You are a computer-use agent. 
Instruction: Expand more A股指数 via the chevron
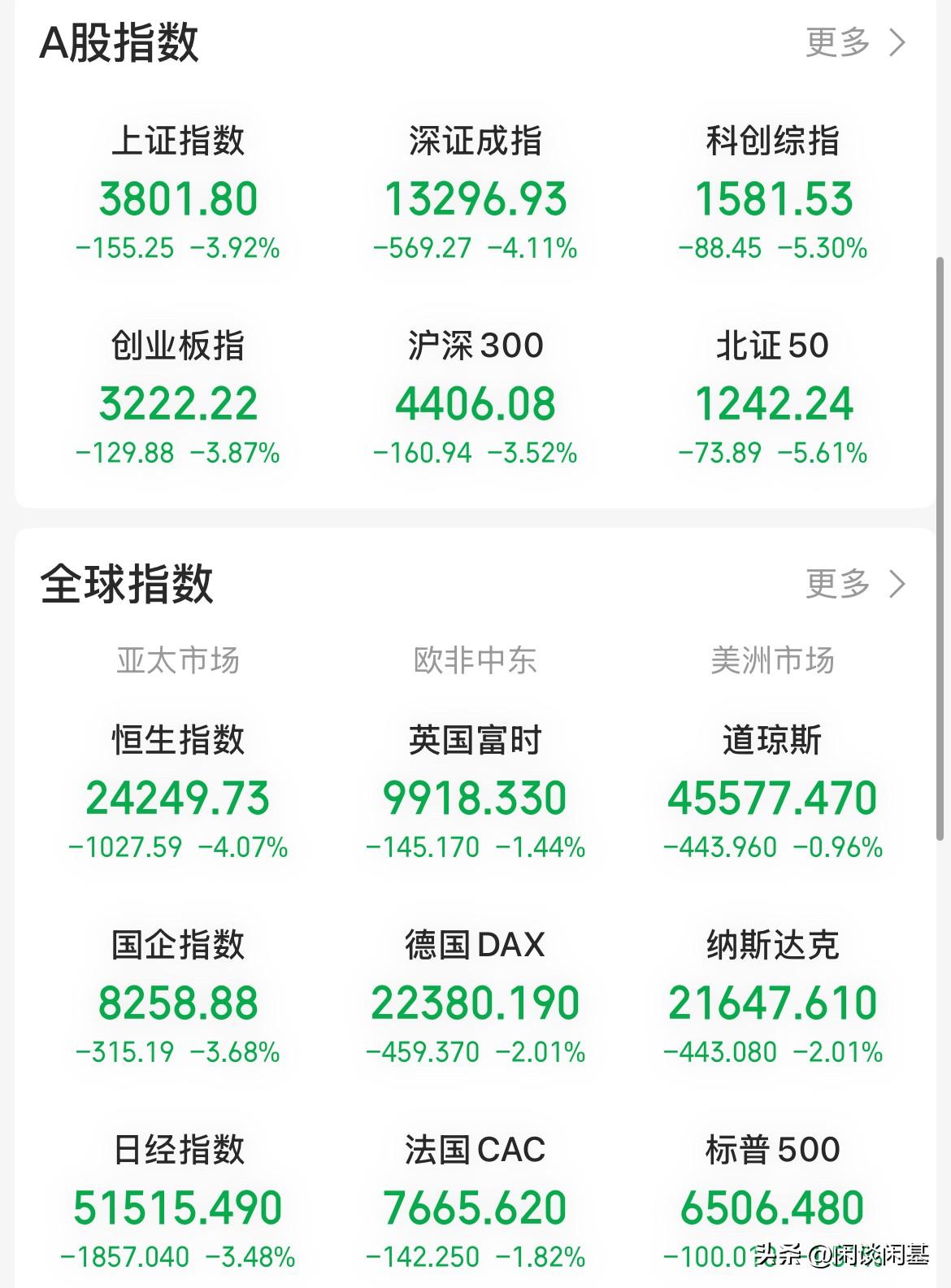tap(898, 43)
